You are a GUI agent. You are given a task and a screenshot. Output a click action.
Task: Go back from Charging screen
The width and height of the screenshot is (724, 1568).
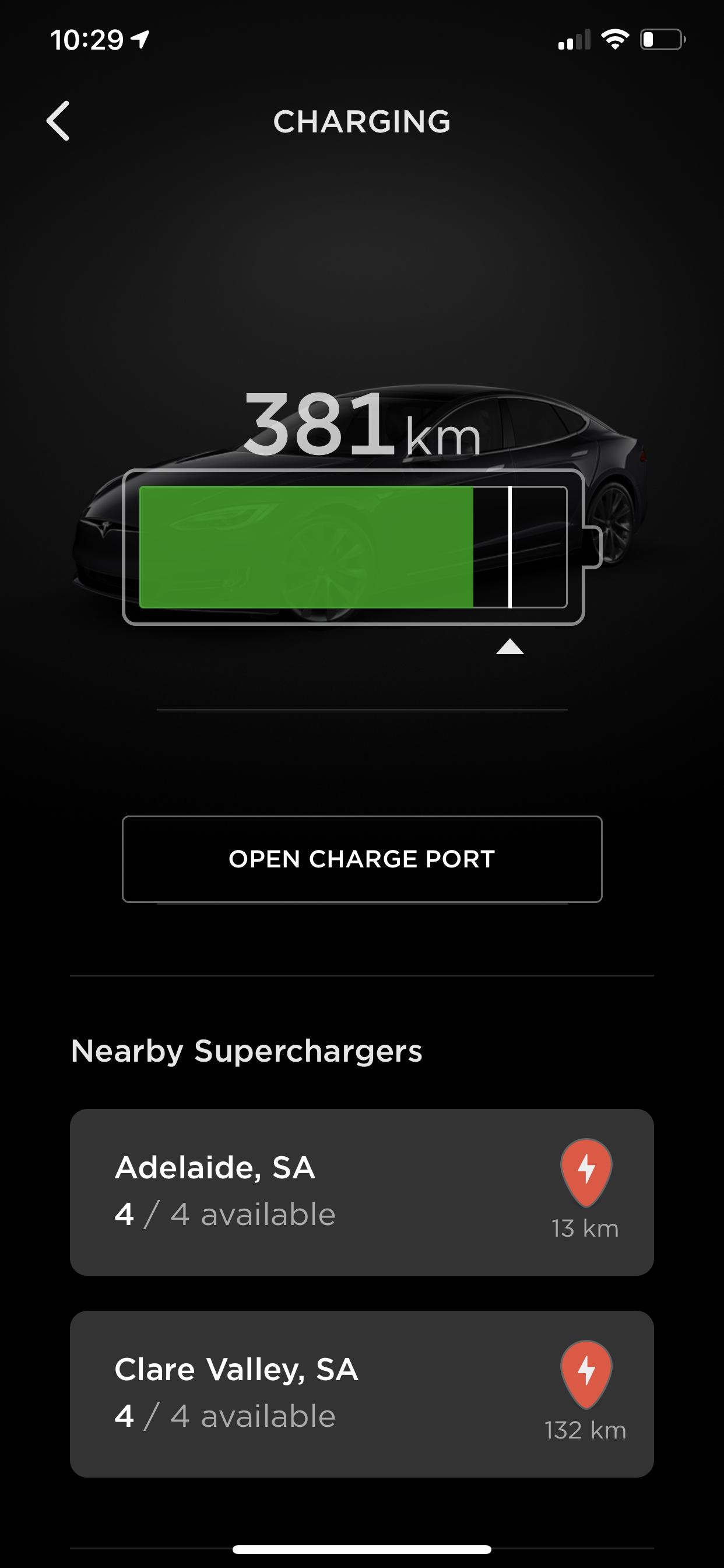58,121
